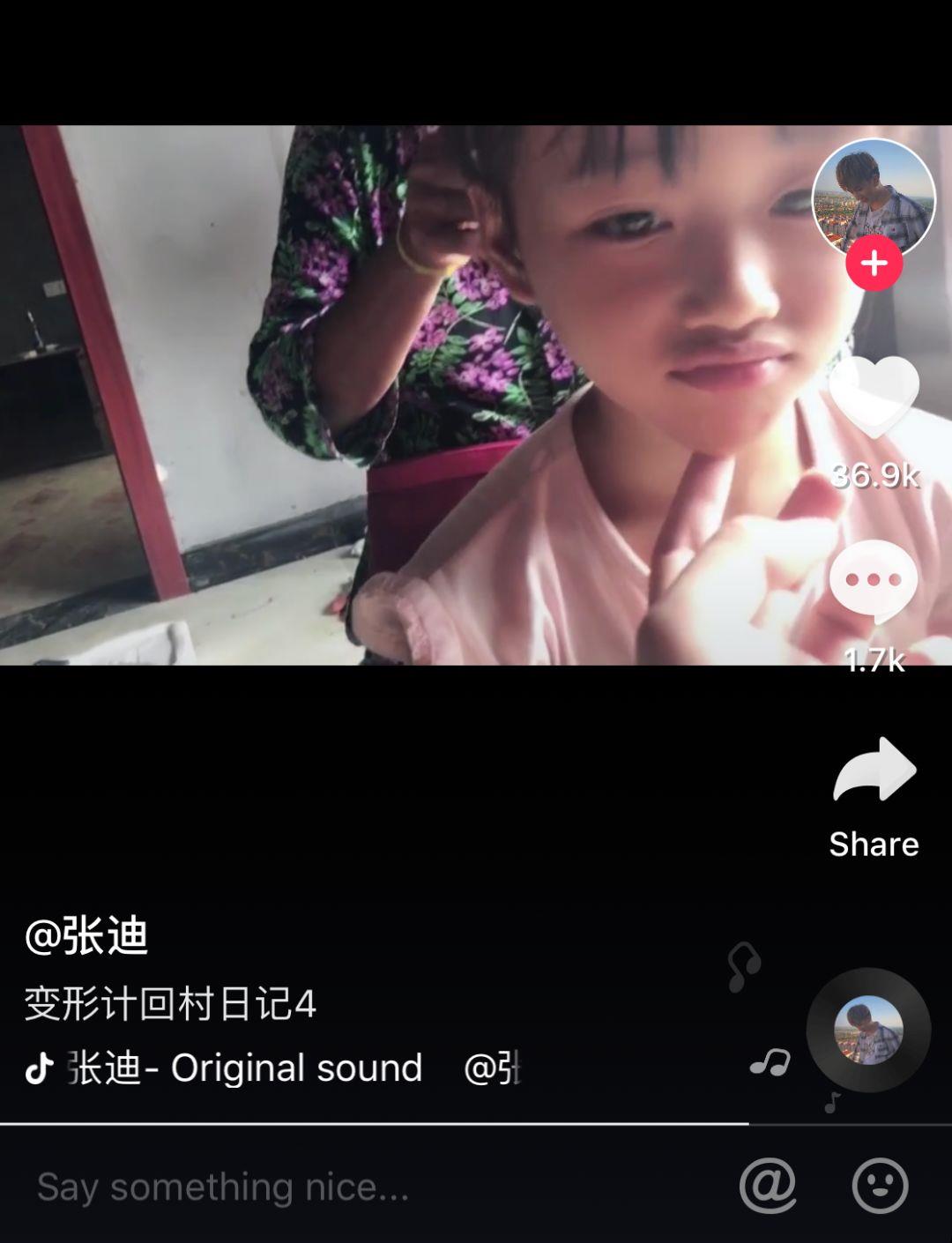This screenshot has height=1243, width=952.
Task: Open the spinning sound disc
Action: click(x=868, y=1030)
